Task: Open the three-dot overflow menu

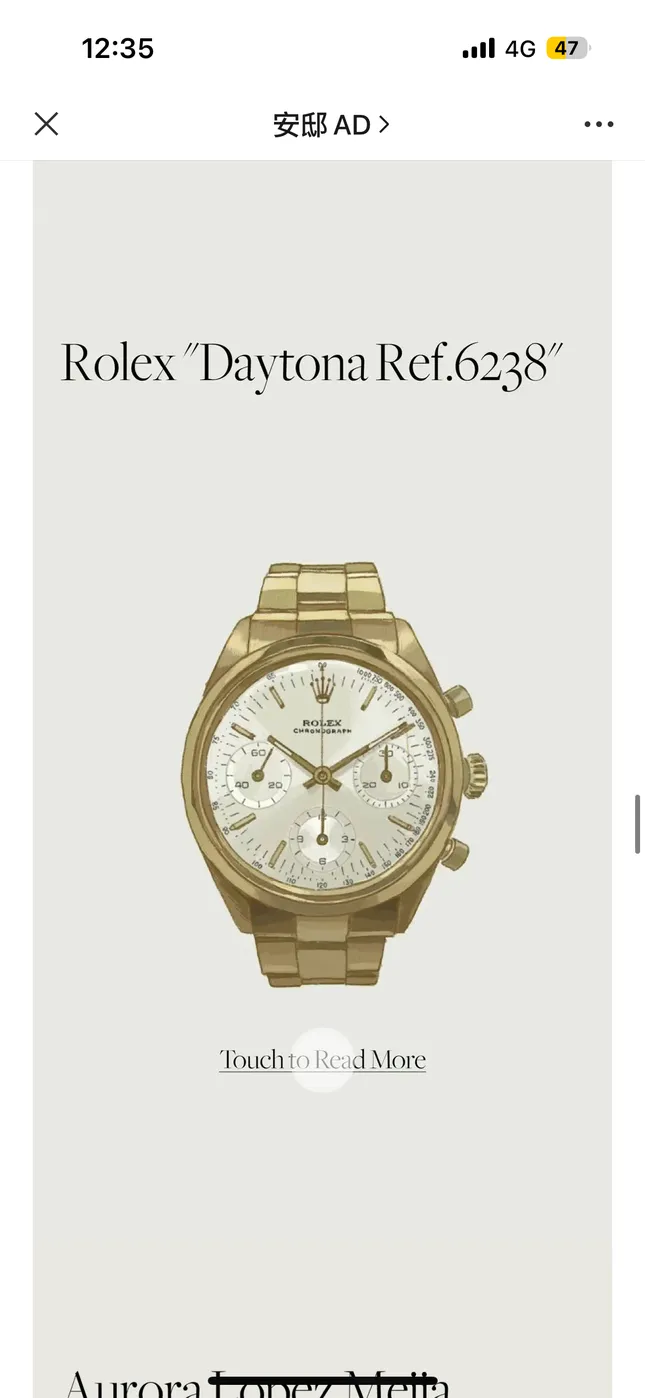Action: (598, 125)
